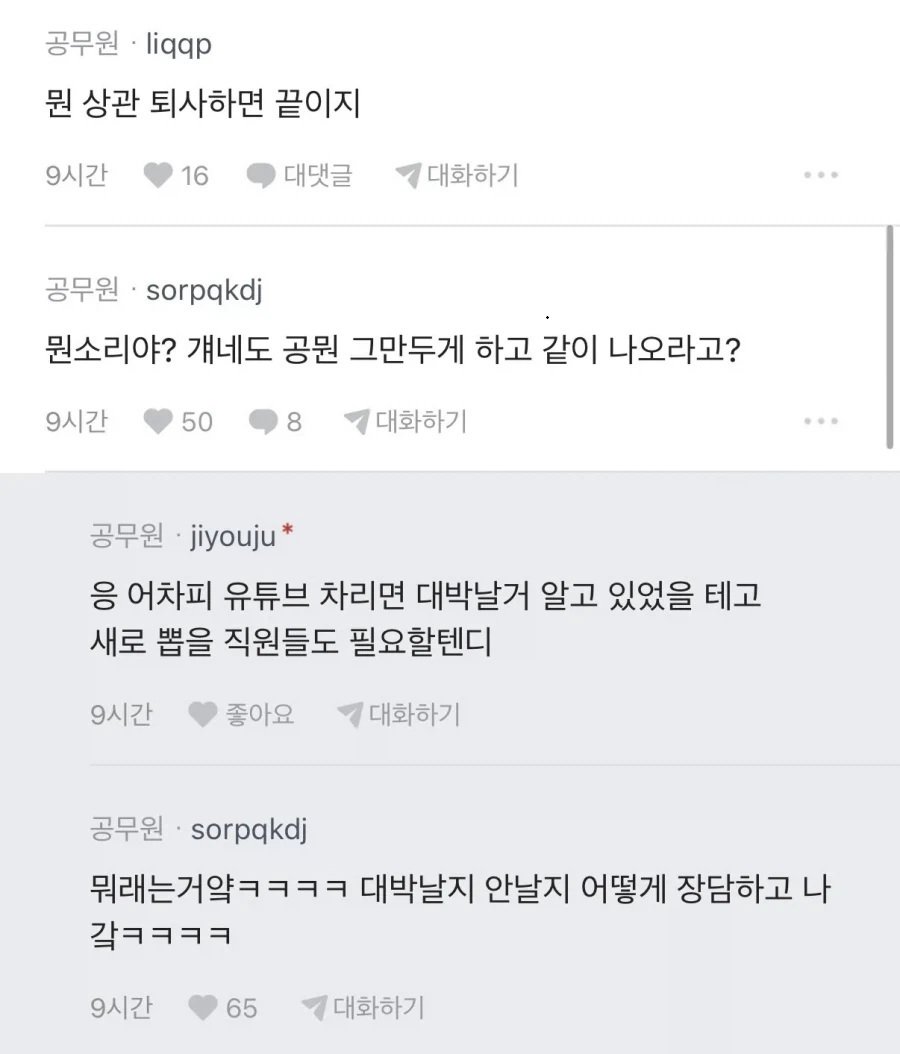This screenshot has height=1054, width=900.
Task: Expand the 8 replies under sorpqkdj's comment
Action: point(262,421)
